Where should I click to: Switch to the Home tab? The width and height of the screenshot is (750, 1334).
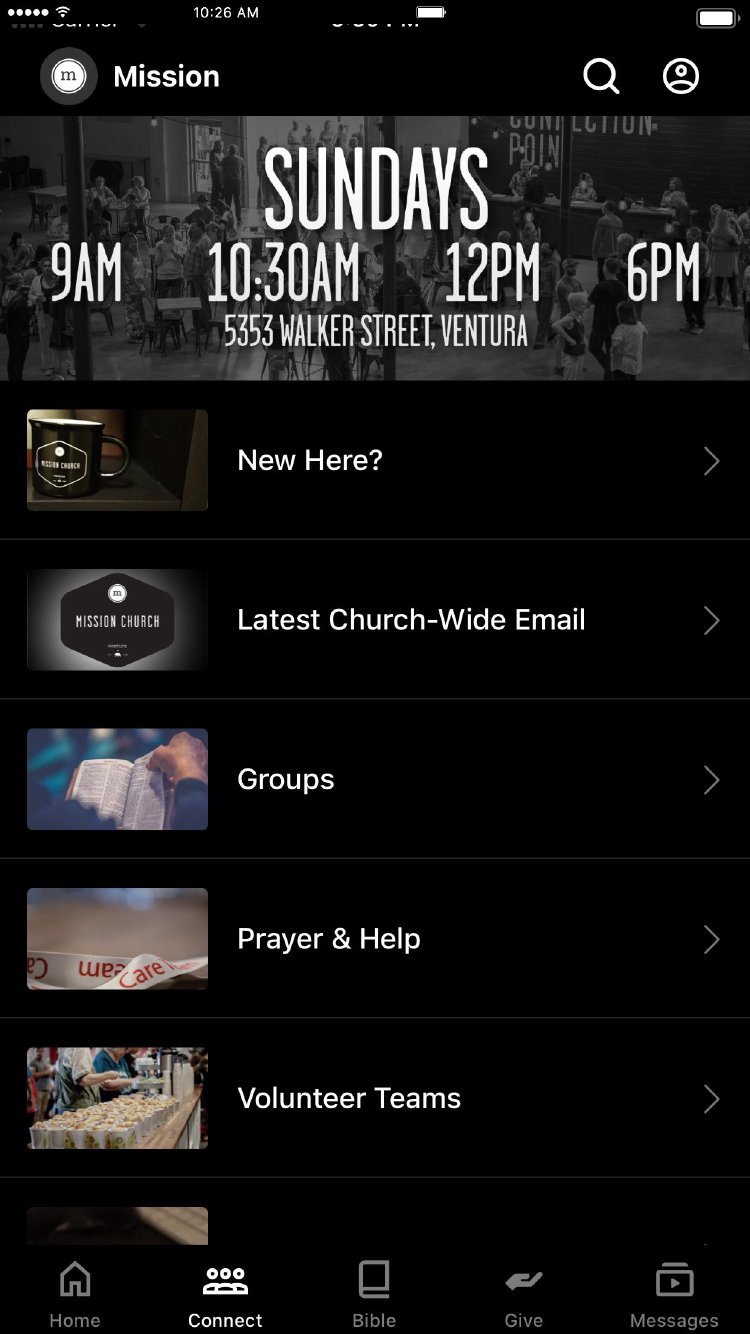click(75, 1294)
